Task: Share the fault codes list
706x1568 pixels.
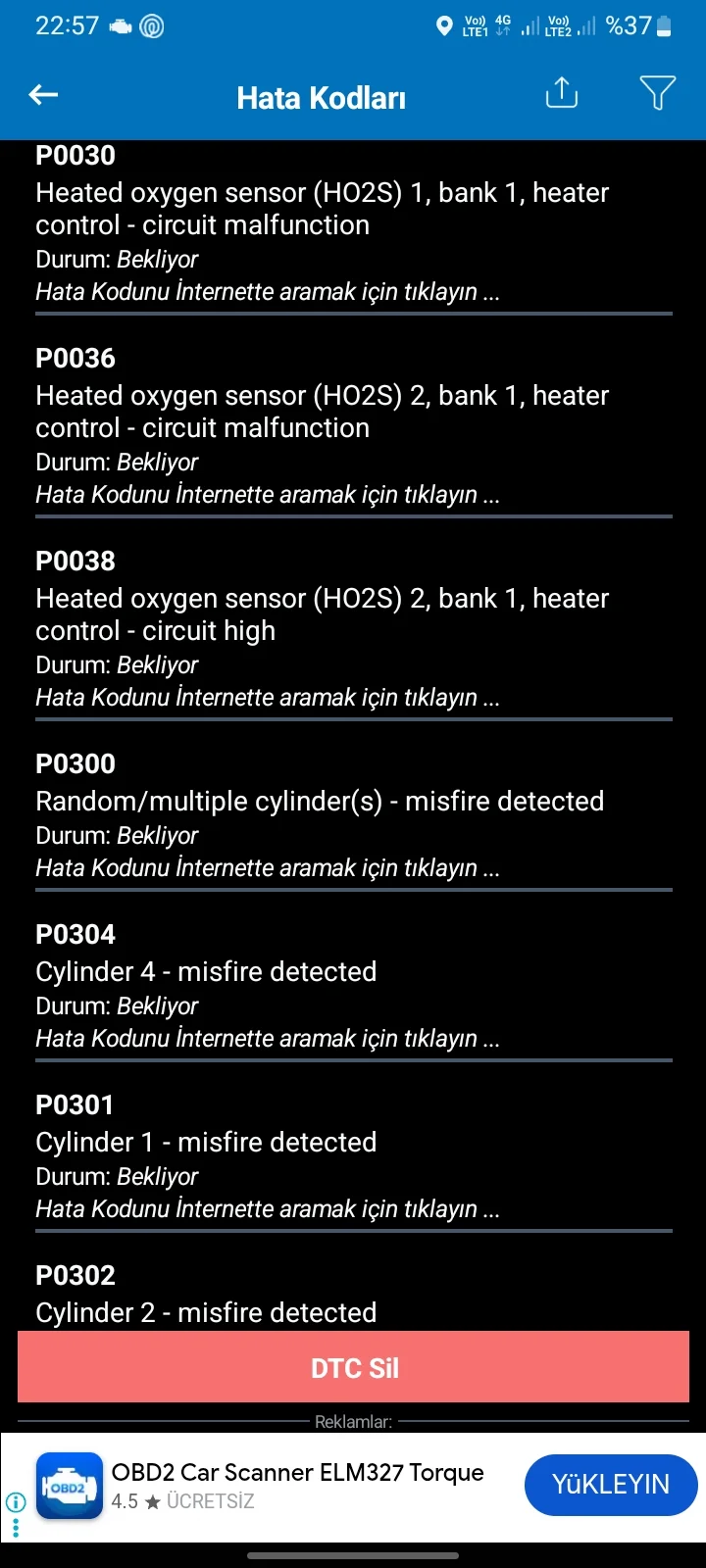Action: (561, 94)
